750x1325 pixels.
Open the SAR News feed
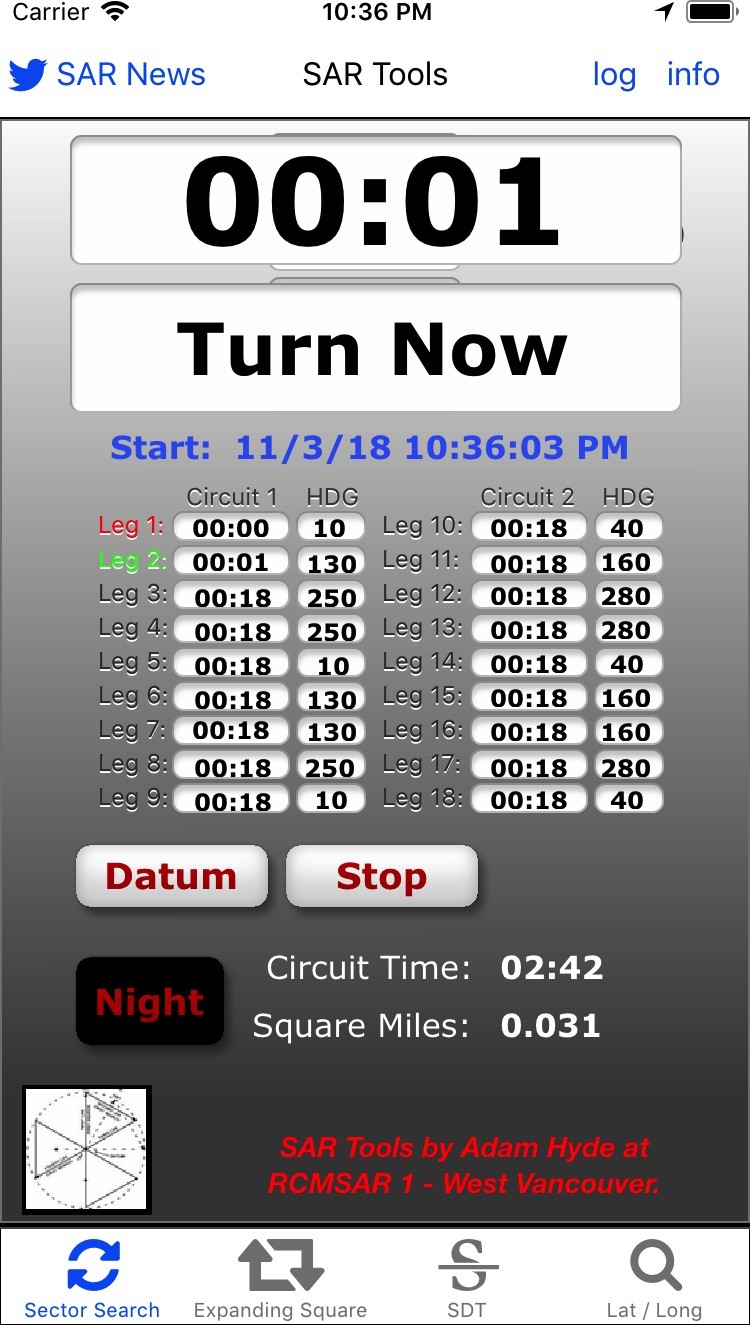click(108, 75)
